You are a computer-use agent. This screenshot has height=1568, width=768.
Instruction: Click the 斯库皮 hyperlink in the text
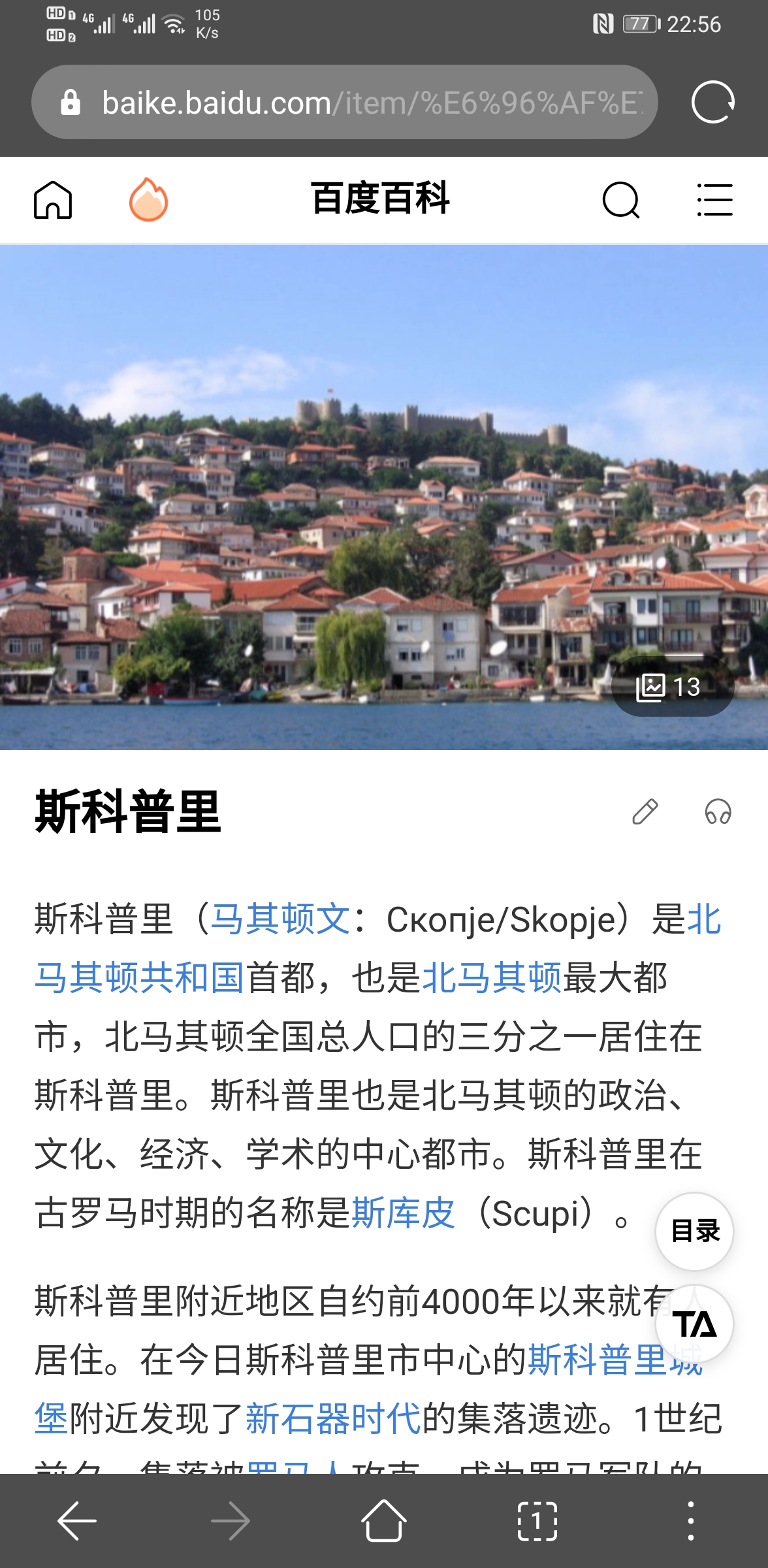click(x=403, y=1211)
